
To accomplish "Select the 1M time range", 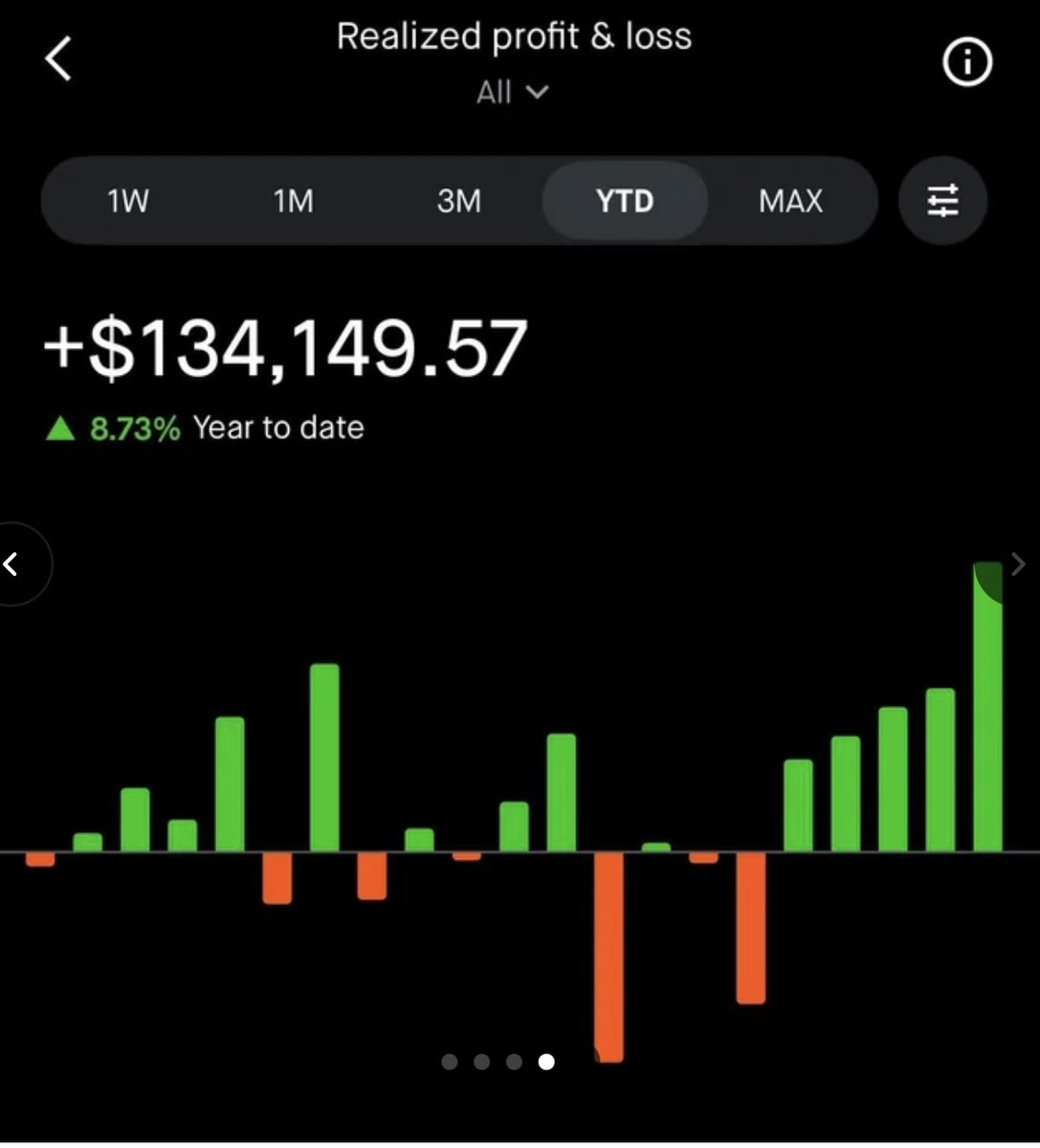I will point(294,201).
